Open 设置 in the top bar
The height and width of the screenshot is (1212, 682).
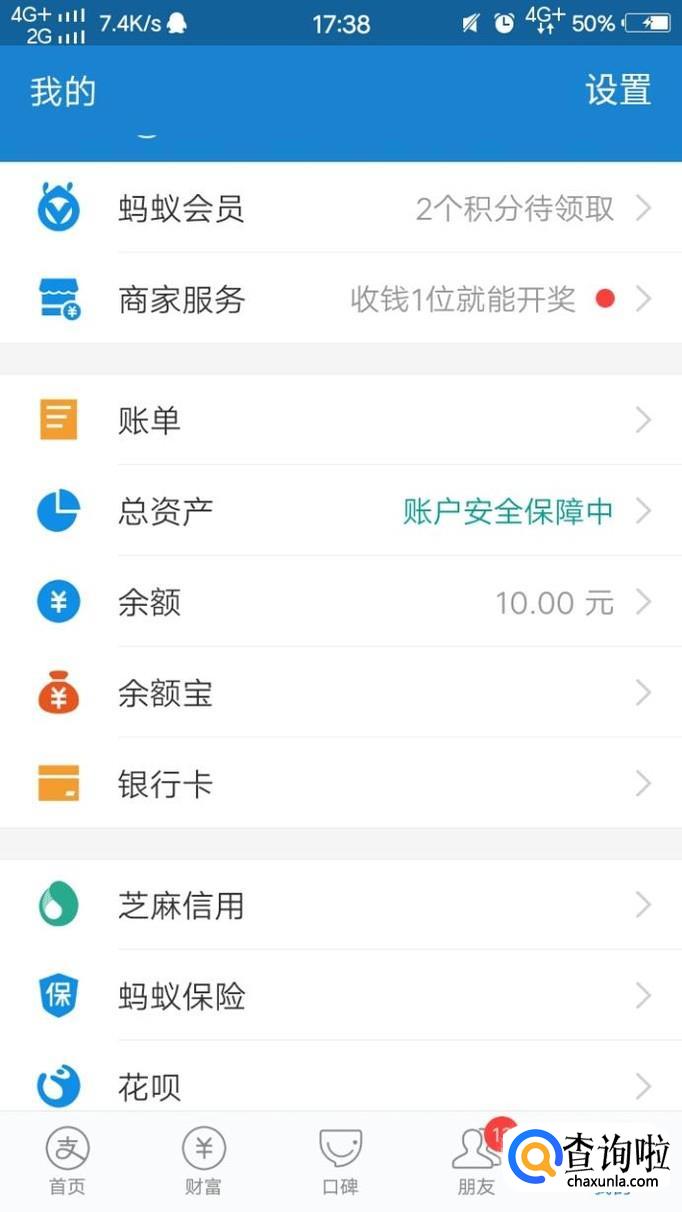click(618, 91)
